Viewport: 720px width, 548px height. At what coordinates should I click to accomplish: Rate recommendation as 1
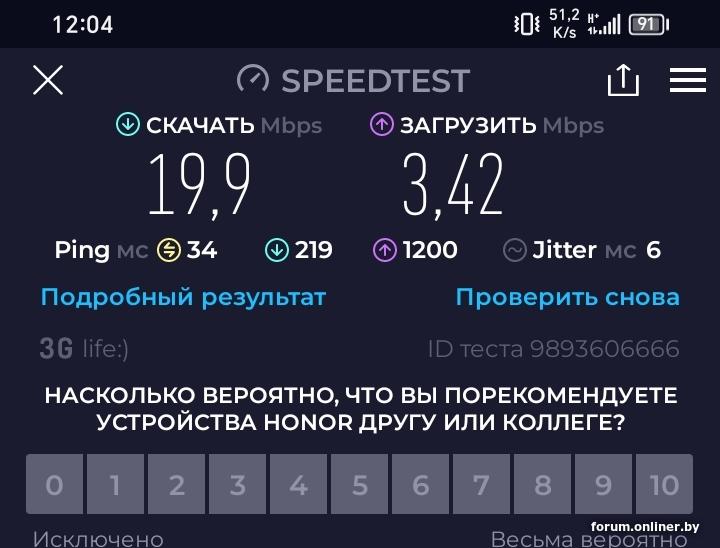click(115, 485)
